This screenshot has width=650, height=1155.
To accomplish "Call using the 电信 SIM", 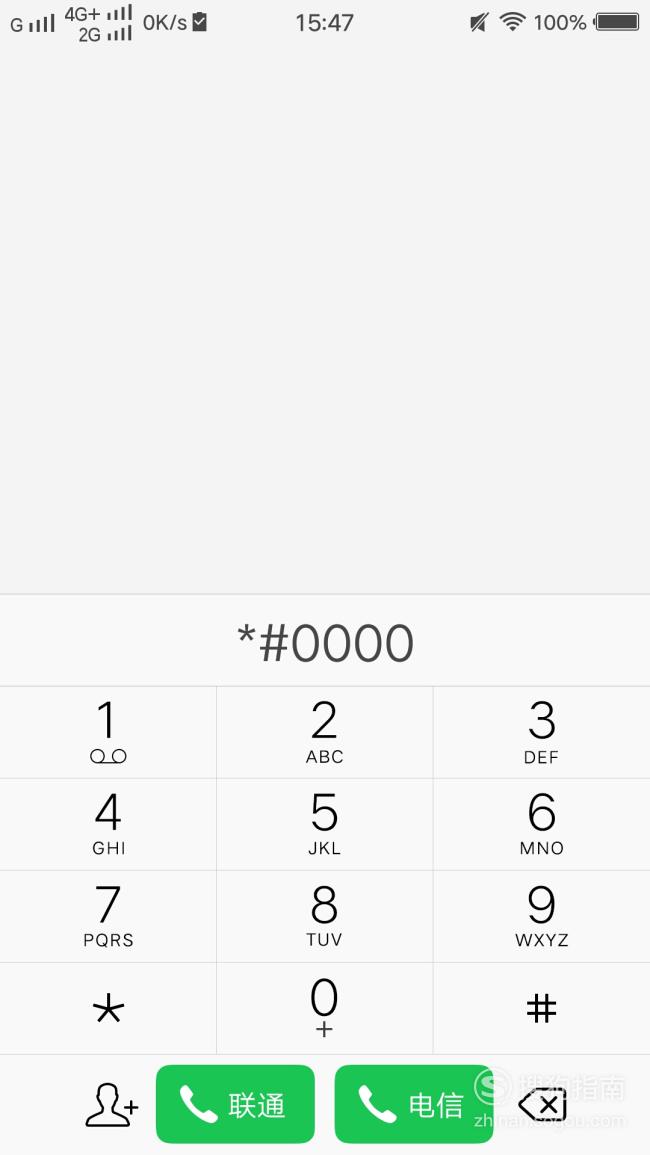I will [x=413, y=1104].
